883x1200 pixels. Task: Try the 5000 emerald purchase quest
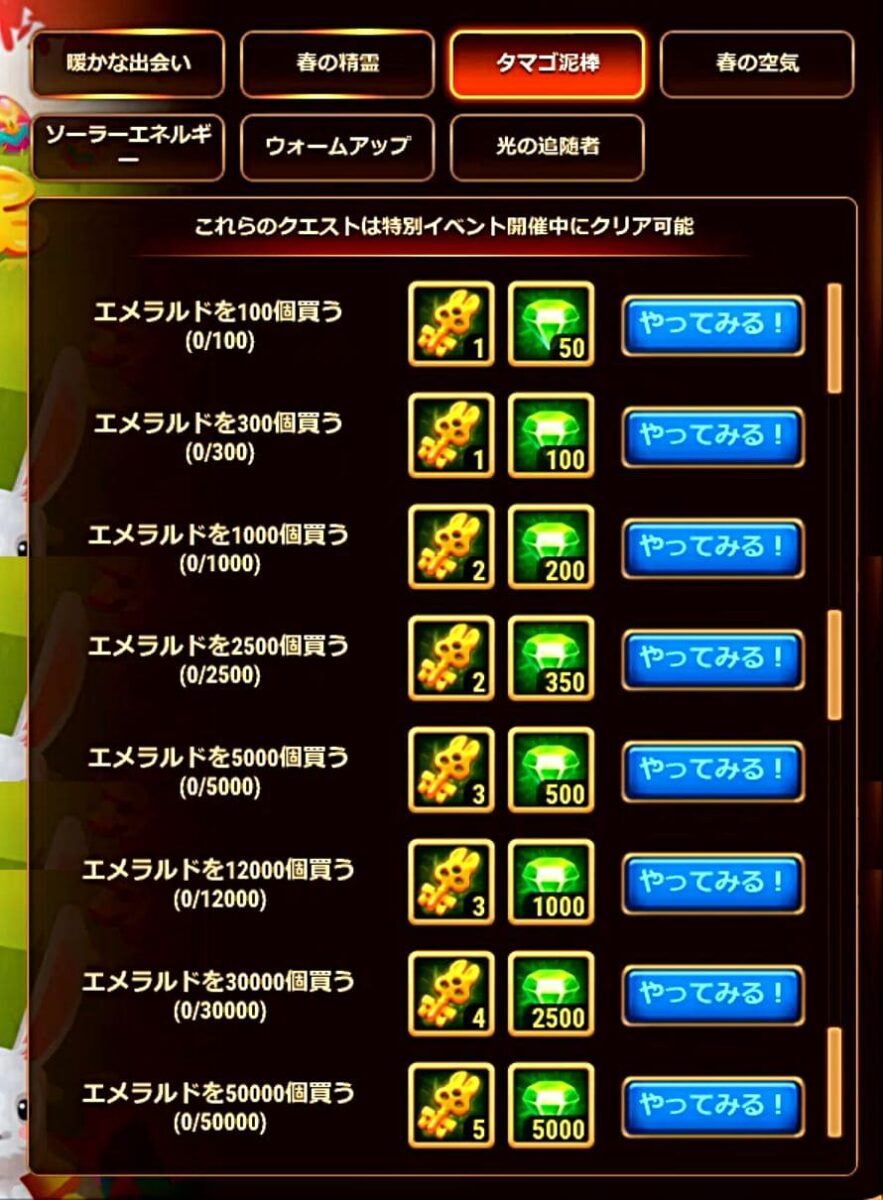pyautogui.click(x=712, y=771)
